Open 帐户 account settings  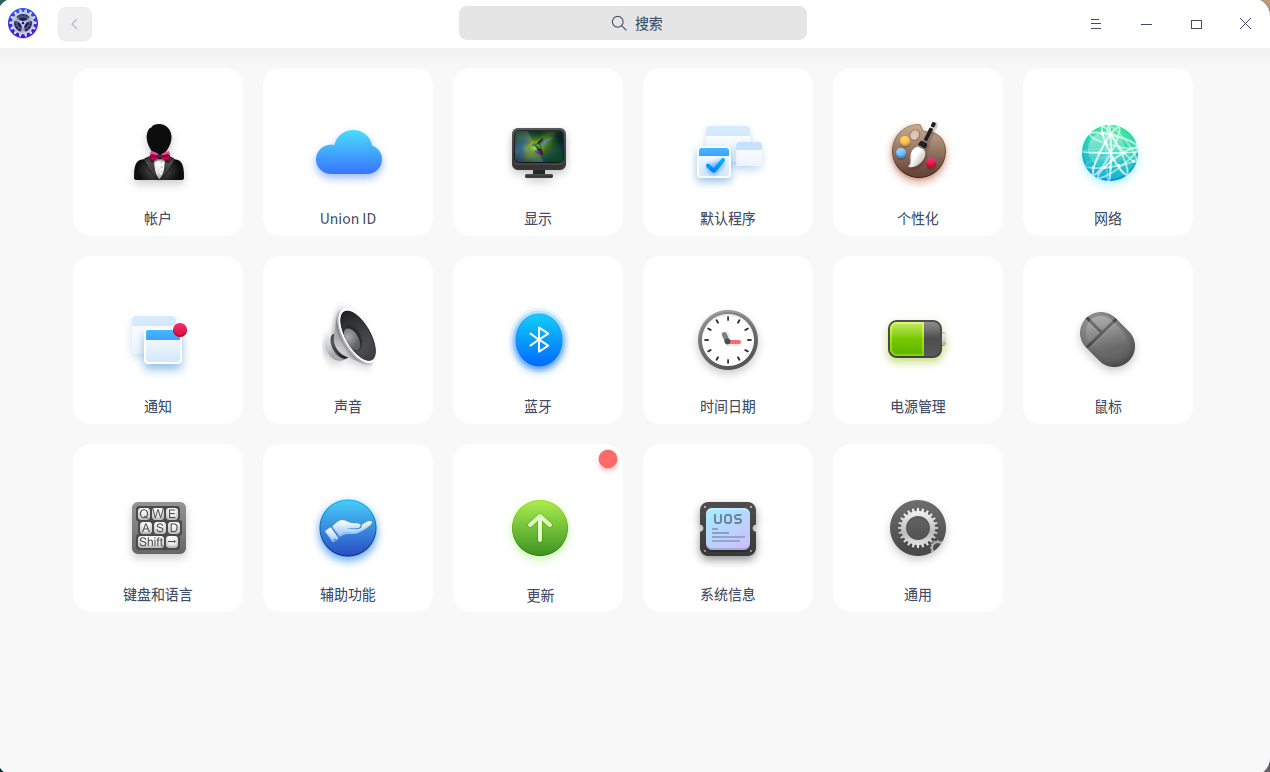[158, 152]
